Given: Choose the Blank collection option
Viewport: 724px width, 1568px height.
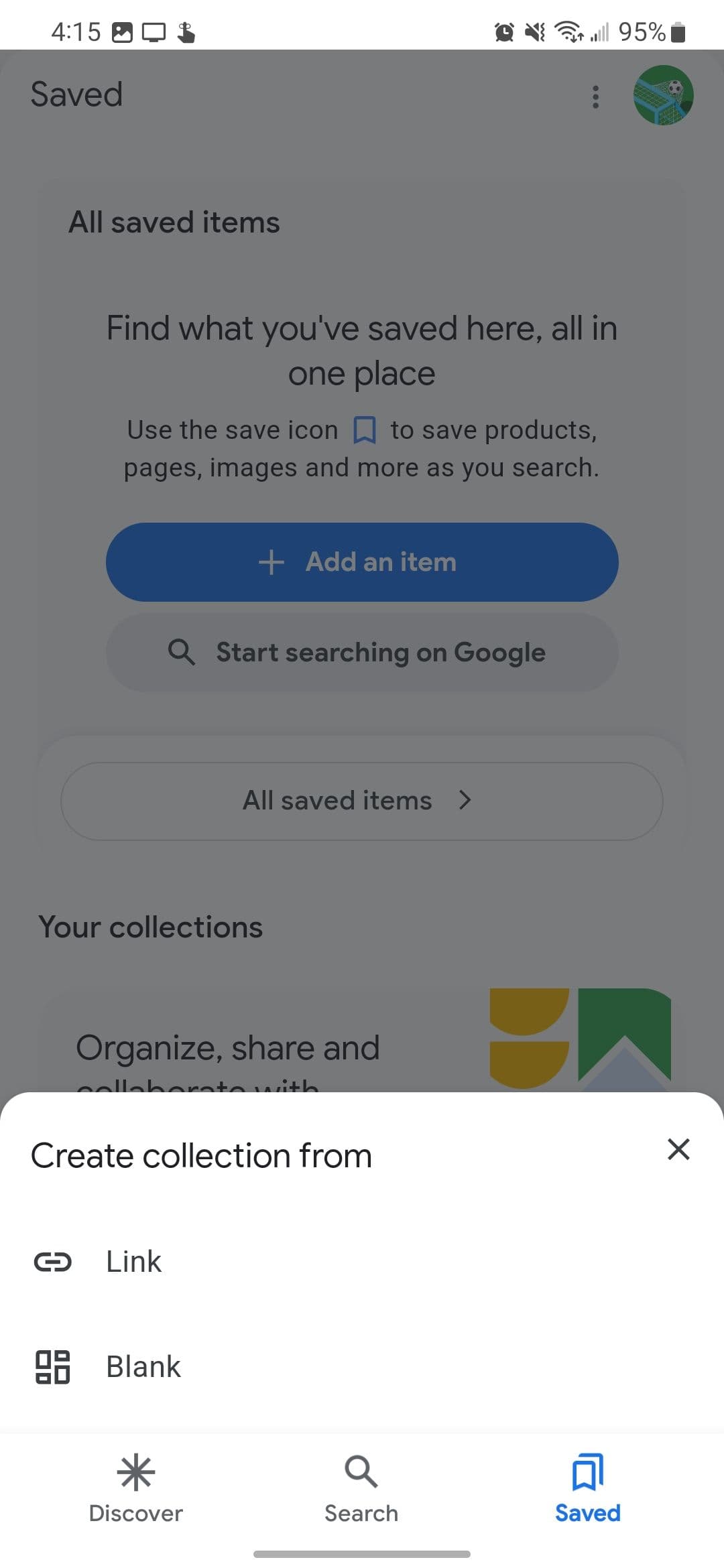Looking at the screenshot, I should pos(143,1366).
